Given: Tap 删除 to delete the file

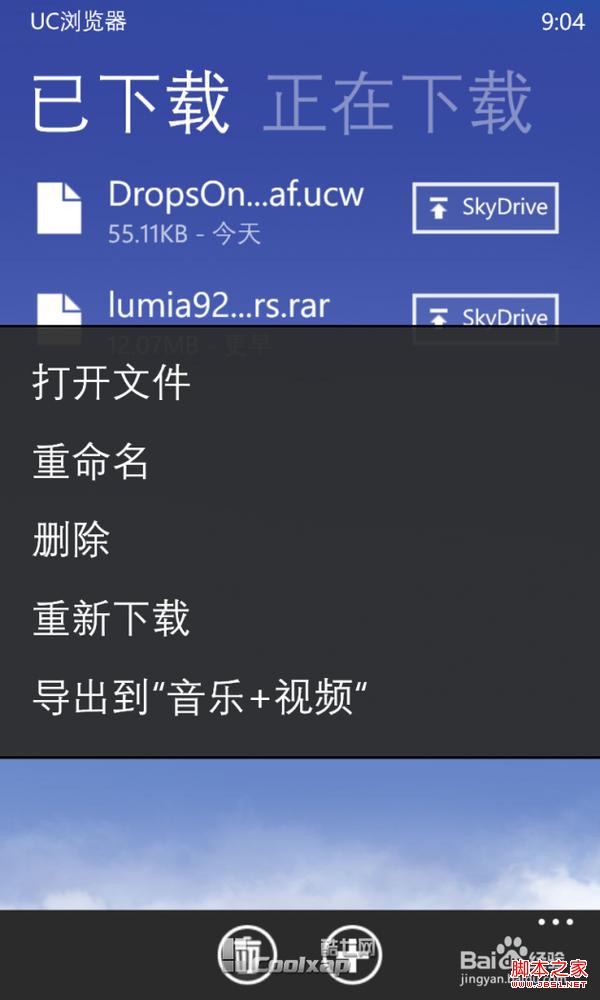Looking at the screenshot, I should coord(71,540).
